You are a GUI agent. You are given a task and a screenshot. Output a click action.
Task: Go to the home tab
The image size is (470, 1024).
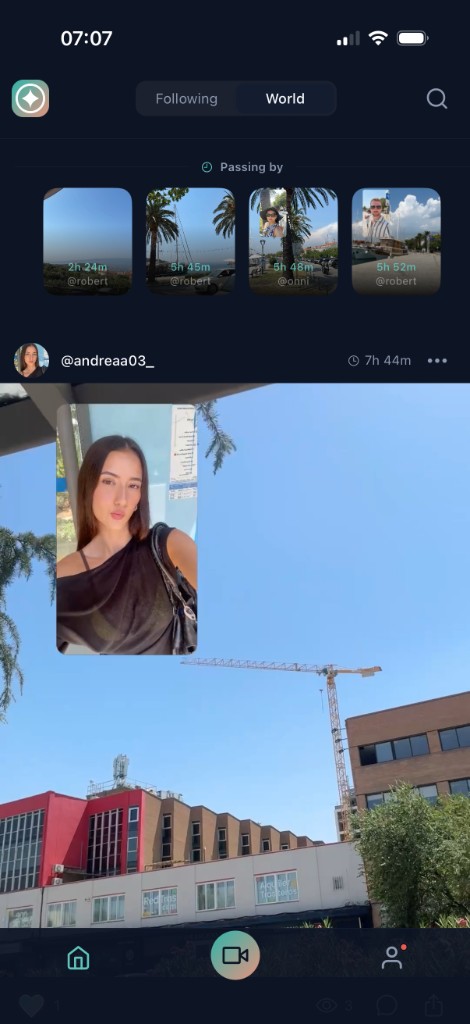pyautogui.click(x=78, y=957)
